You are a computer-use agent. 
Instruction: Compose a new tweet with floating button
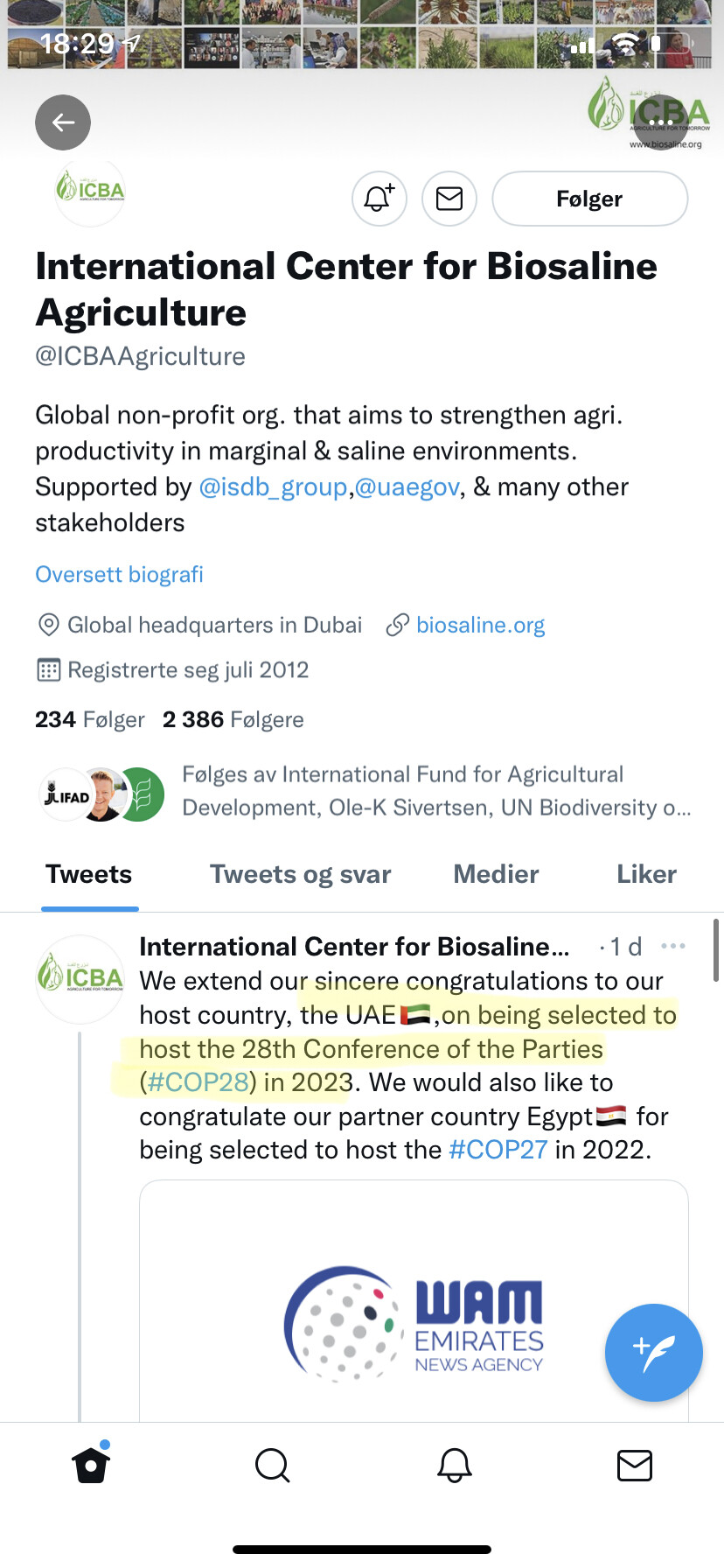coord(654,1353)
